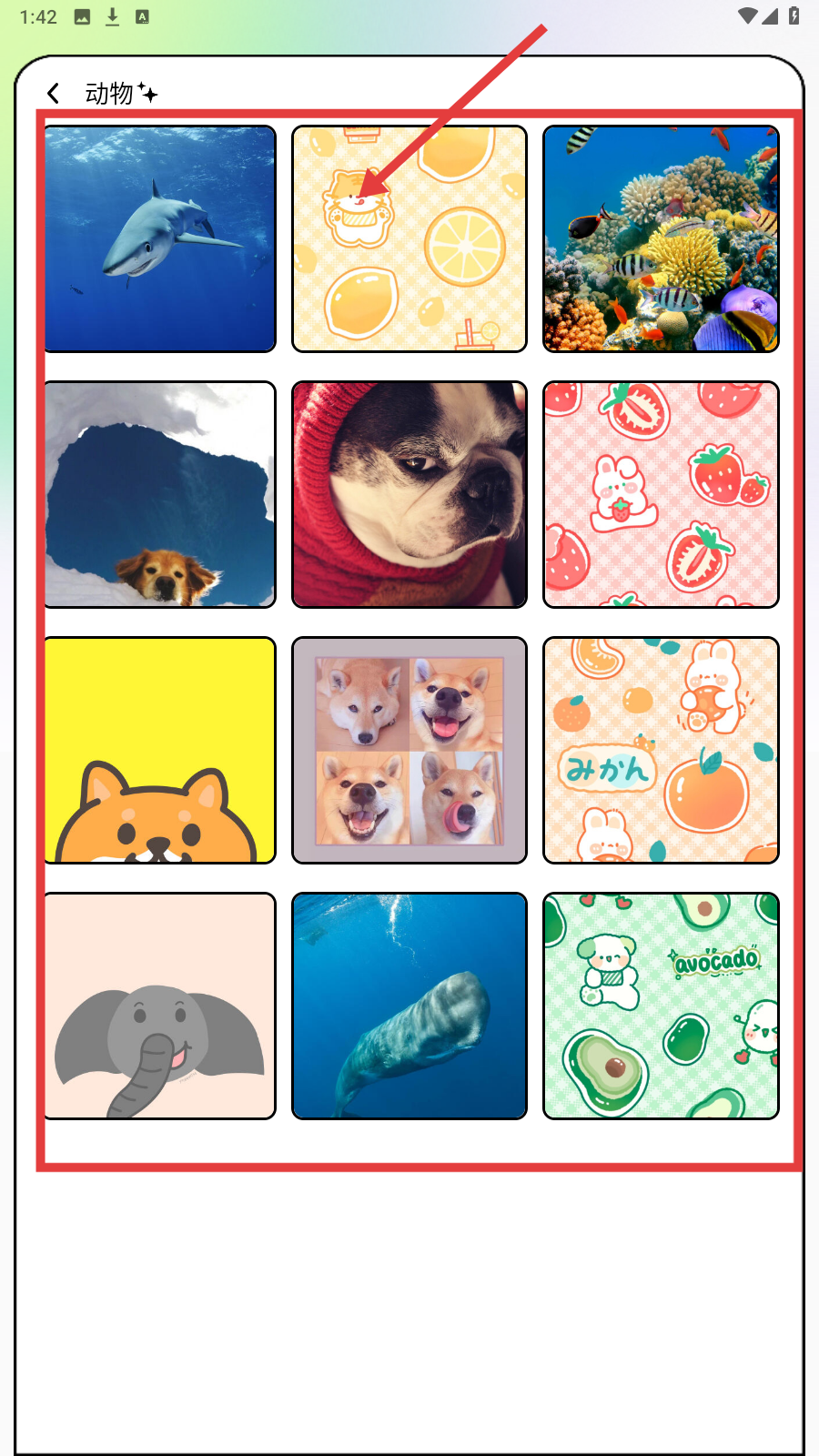Open the coral reef fish wallpaper
The height and width of the screenshot is (1456, 819).
click(661, 239)
